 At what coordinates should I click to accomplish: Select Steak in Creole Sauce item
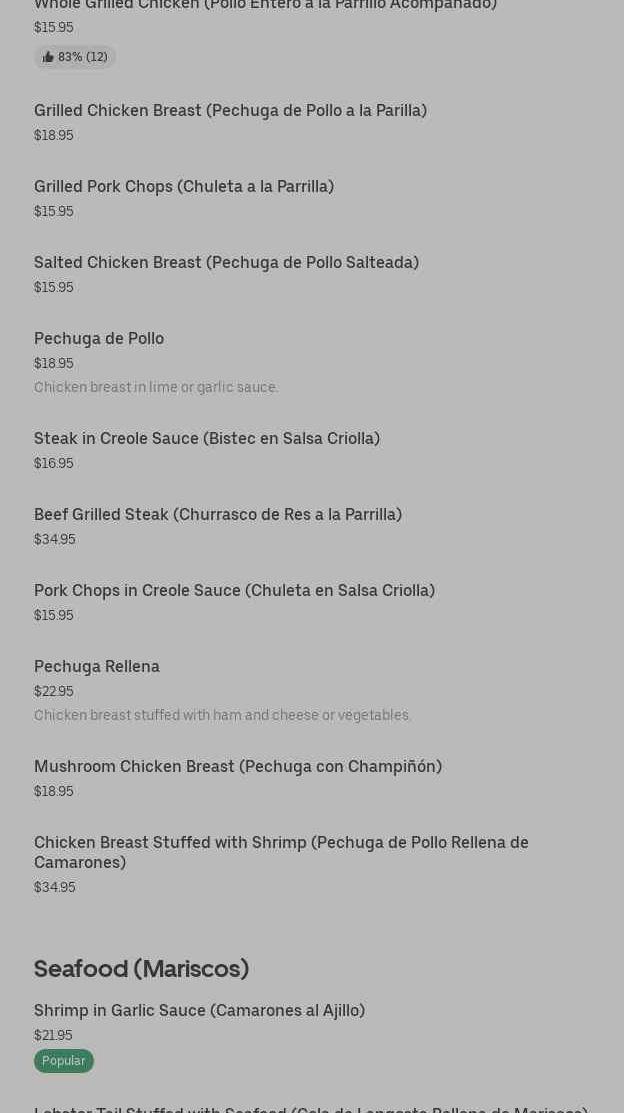tap(207, 439)
